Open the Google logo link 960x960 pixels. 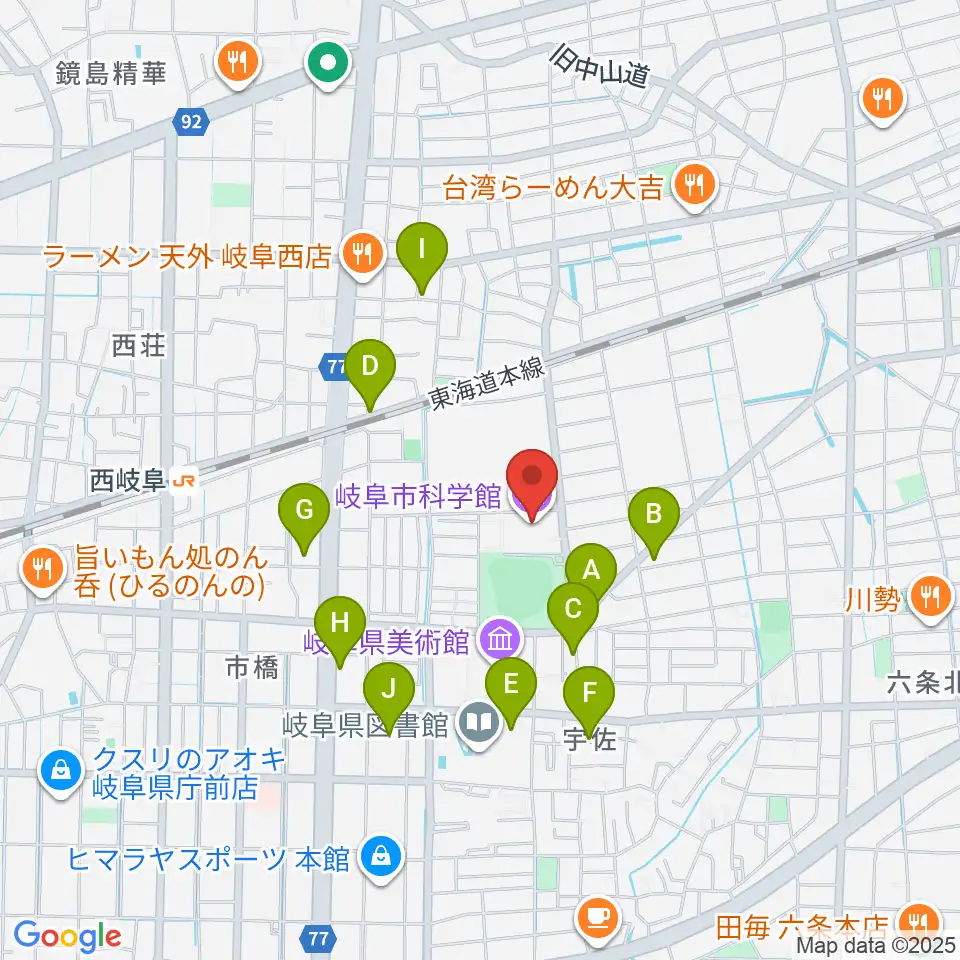pyautogui.click(x=67, y=936)
